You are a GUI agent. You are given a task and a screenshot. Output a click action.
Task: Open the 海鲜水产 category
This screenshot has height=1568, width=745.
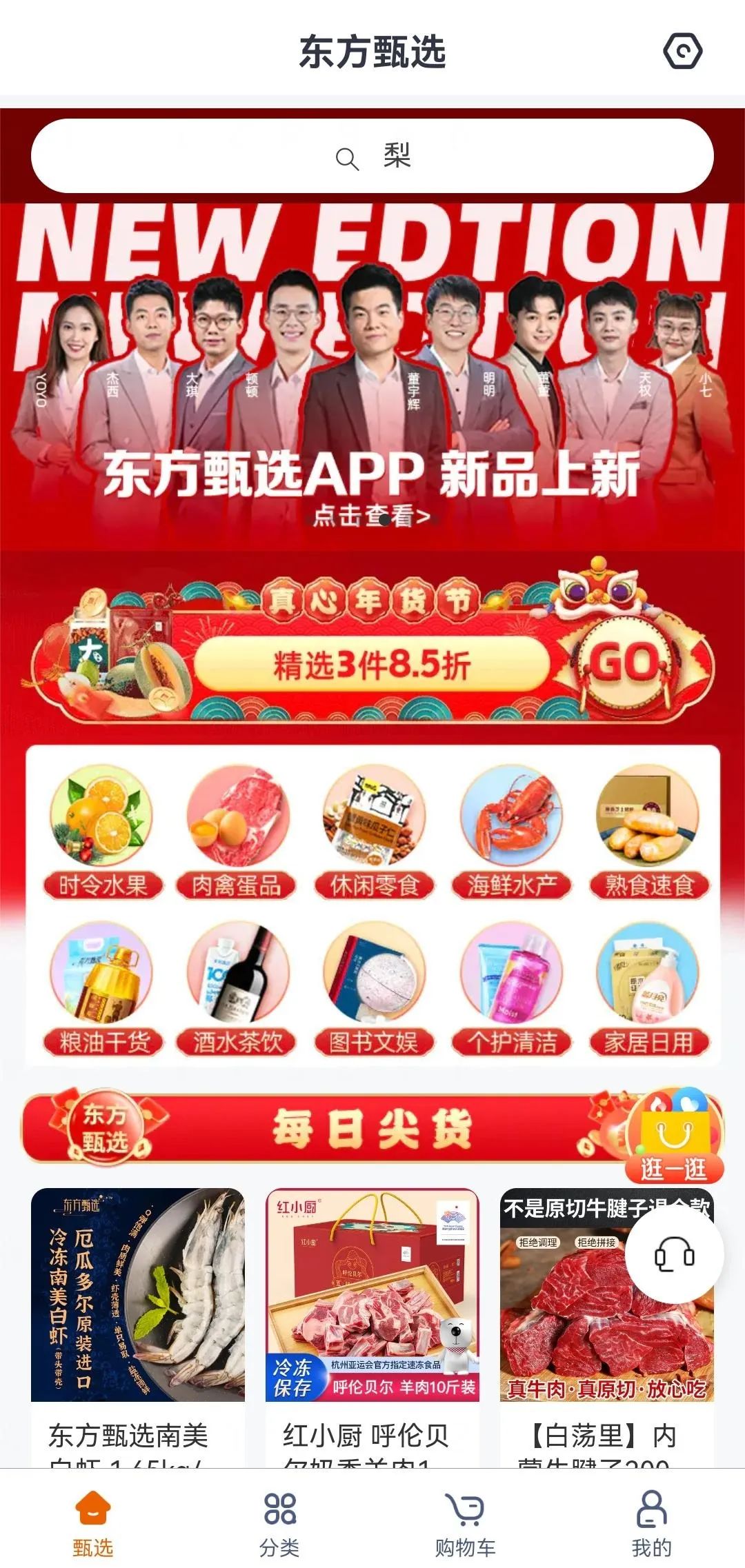pyautogui.click(x=511, y=832)
